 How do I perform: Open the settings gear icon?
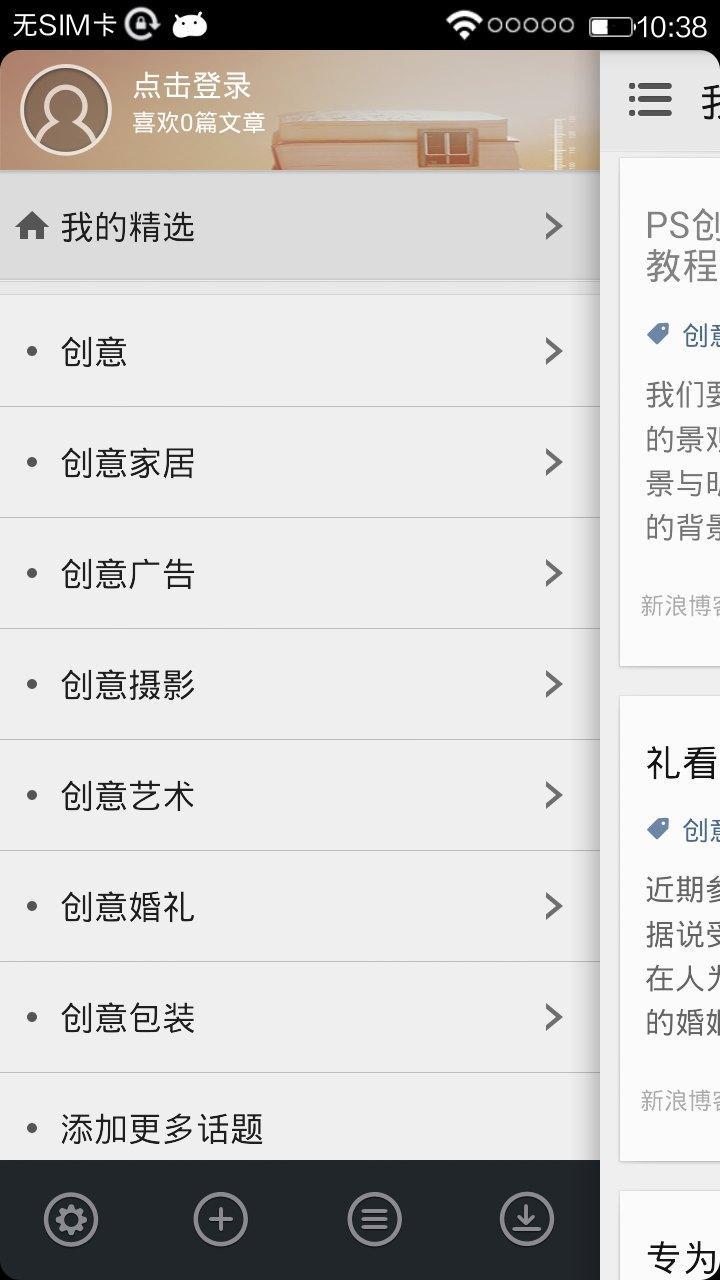(71, 1219)
